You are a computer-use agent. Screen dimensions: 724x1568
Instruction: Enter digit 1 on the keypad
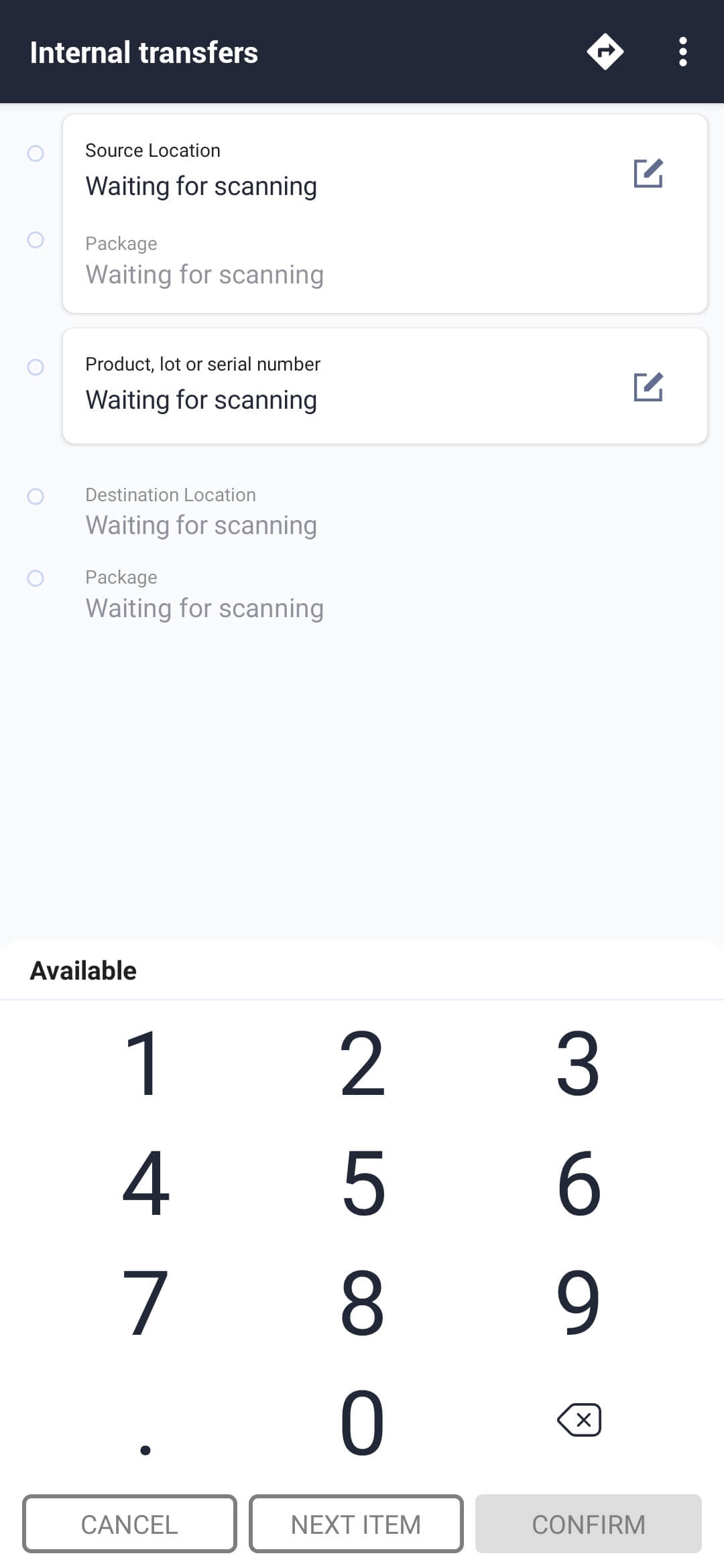(x=145, y=1063)
